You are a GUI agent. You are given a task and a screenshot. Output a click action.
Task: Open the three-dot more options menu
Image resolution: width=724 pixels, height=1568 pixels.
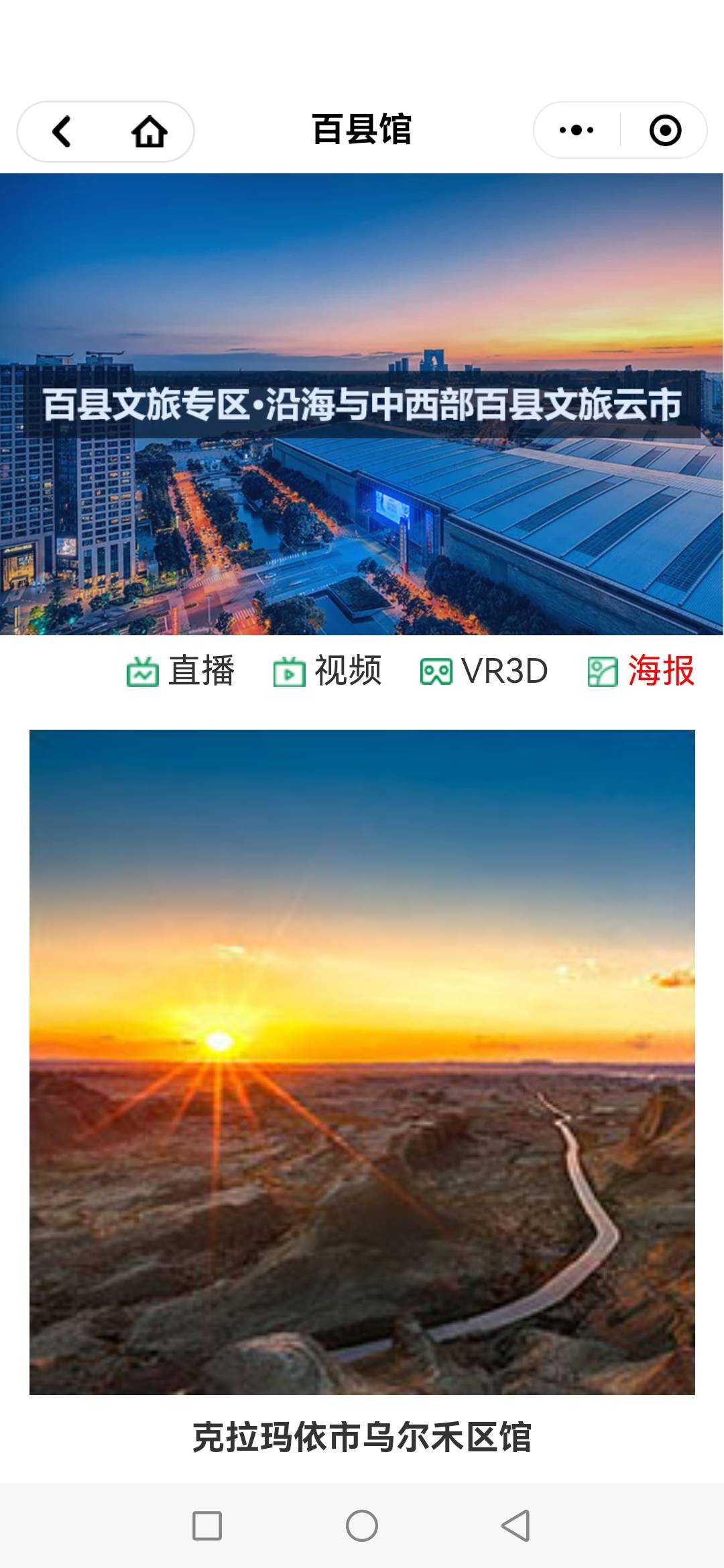pos(577,130)
